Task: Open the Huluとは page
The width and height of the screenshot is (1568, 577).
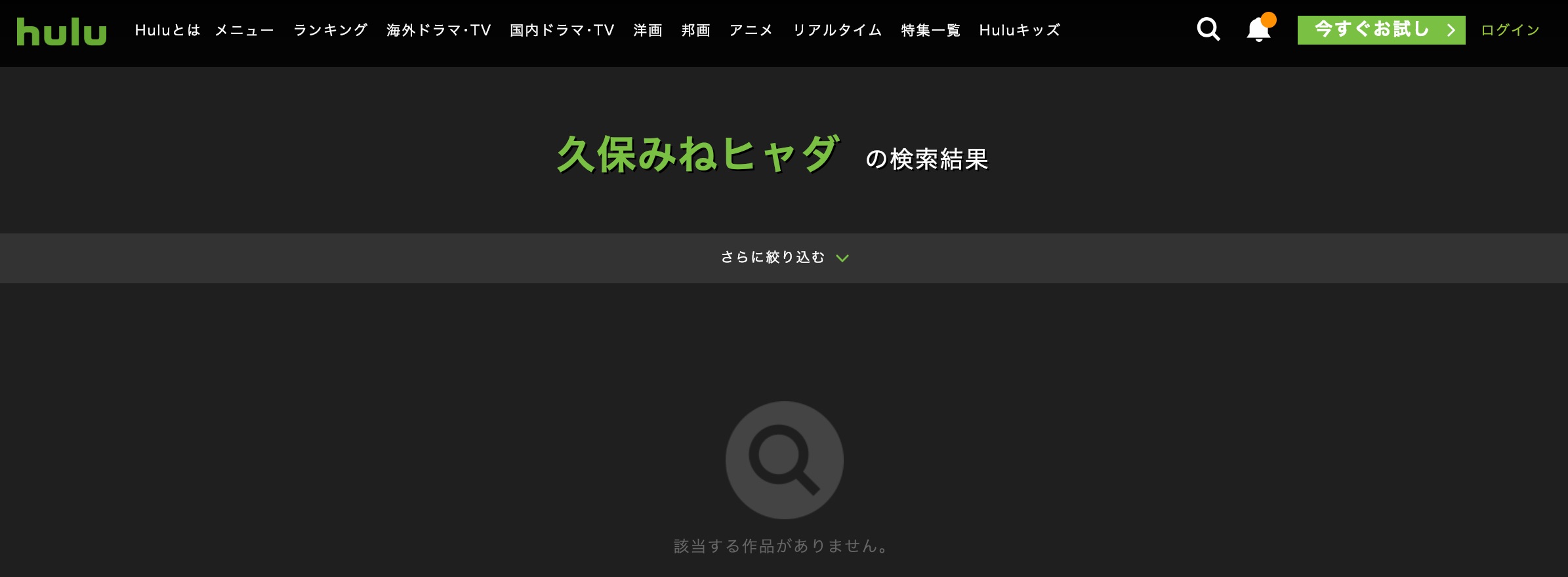Action: click(x=167, y=30)
